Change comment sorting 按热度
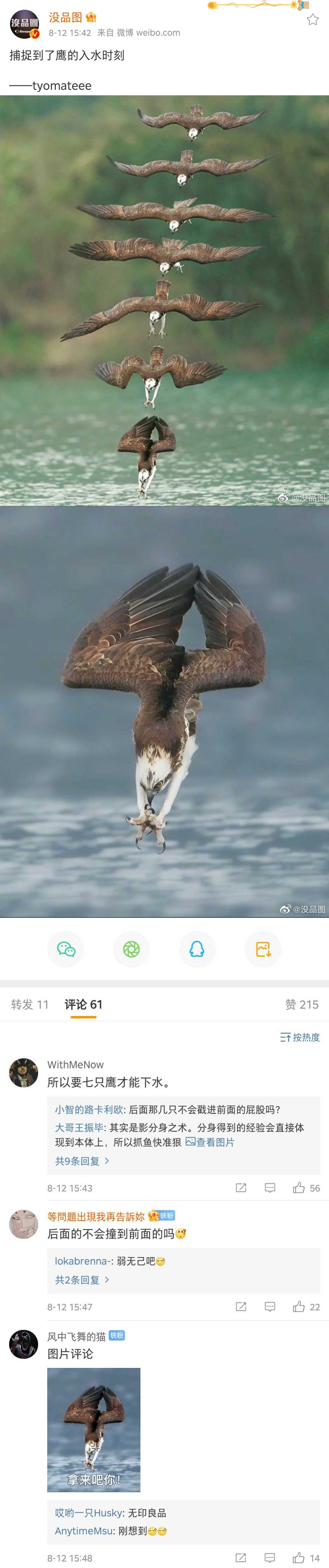Screen dimensions: 329x1568 (x=300, y=1037)
